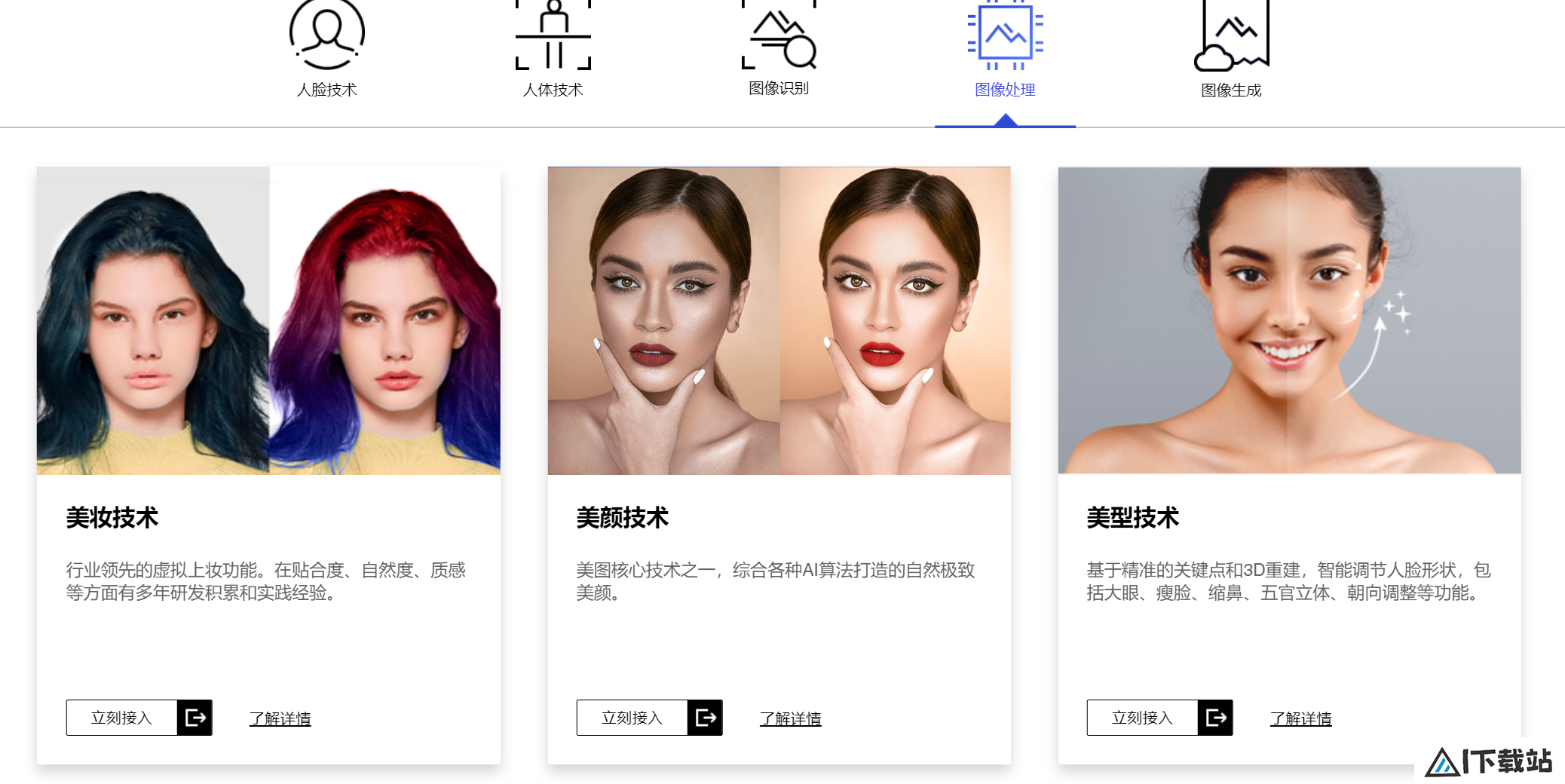Open 了解详情 link for 美妆技术

pyautogui.click(x=280, y=718)
